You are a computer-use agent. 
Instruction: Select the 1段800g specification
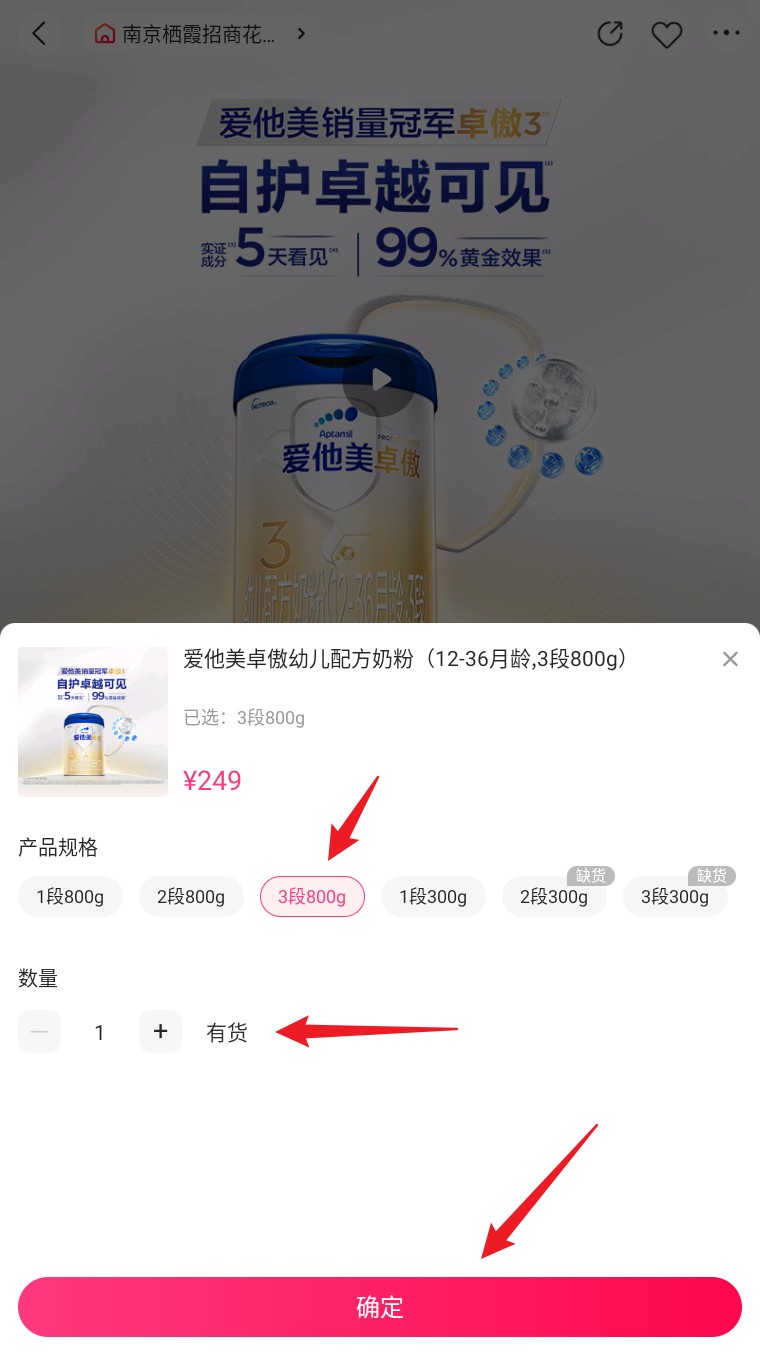click(70, 897)
